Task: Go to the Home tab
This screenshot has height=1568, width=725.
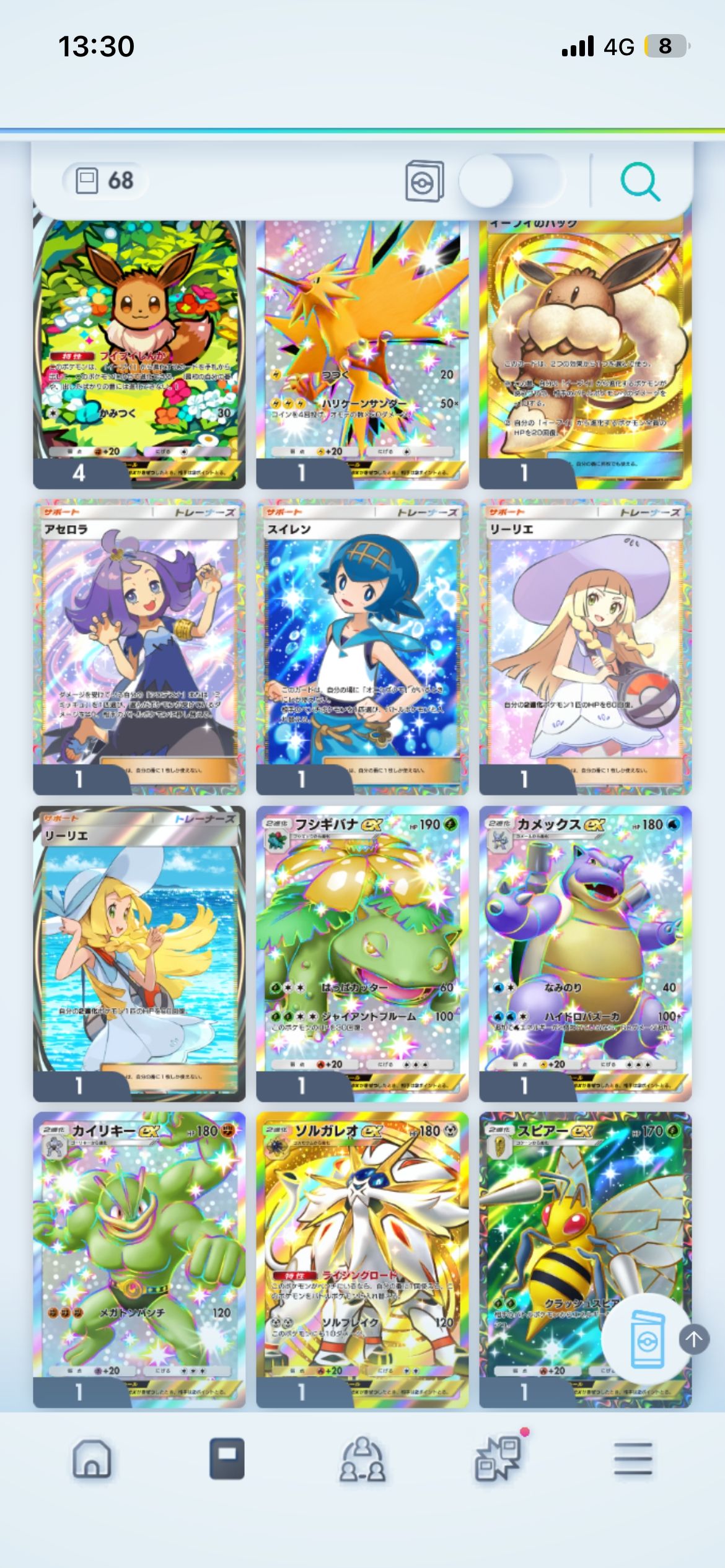Action: (x=92, y=1459)
